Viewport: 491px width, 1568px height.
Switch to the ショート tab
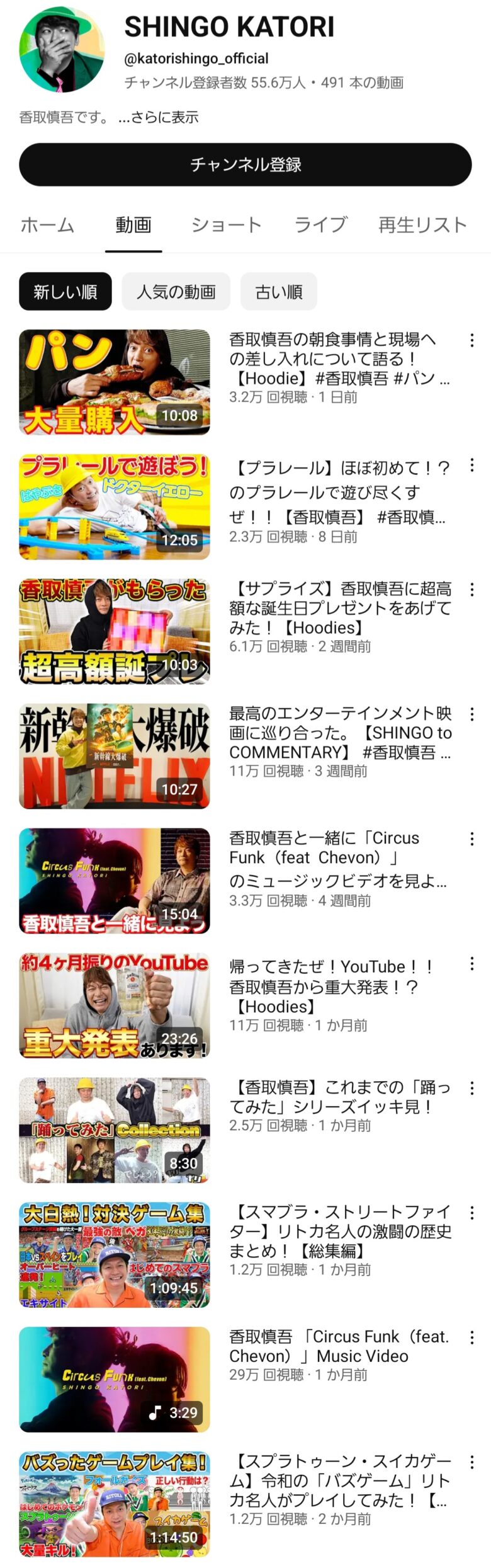tap(226, 225)
